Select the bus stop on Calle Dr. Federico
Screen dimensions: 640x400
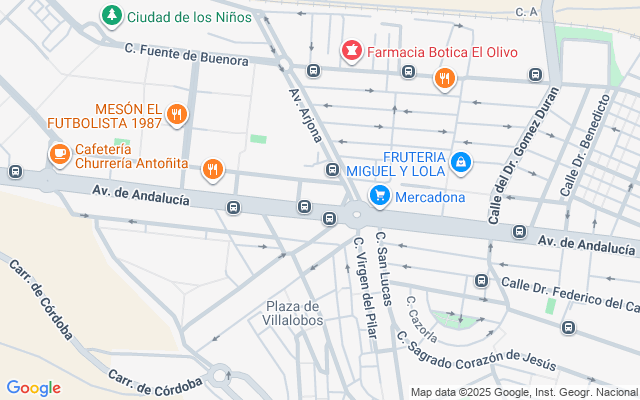click(x=481, y=280)
